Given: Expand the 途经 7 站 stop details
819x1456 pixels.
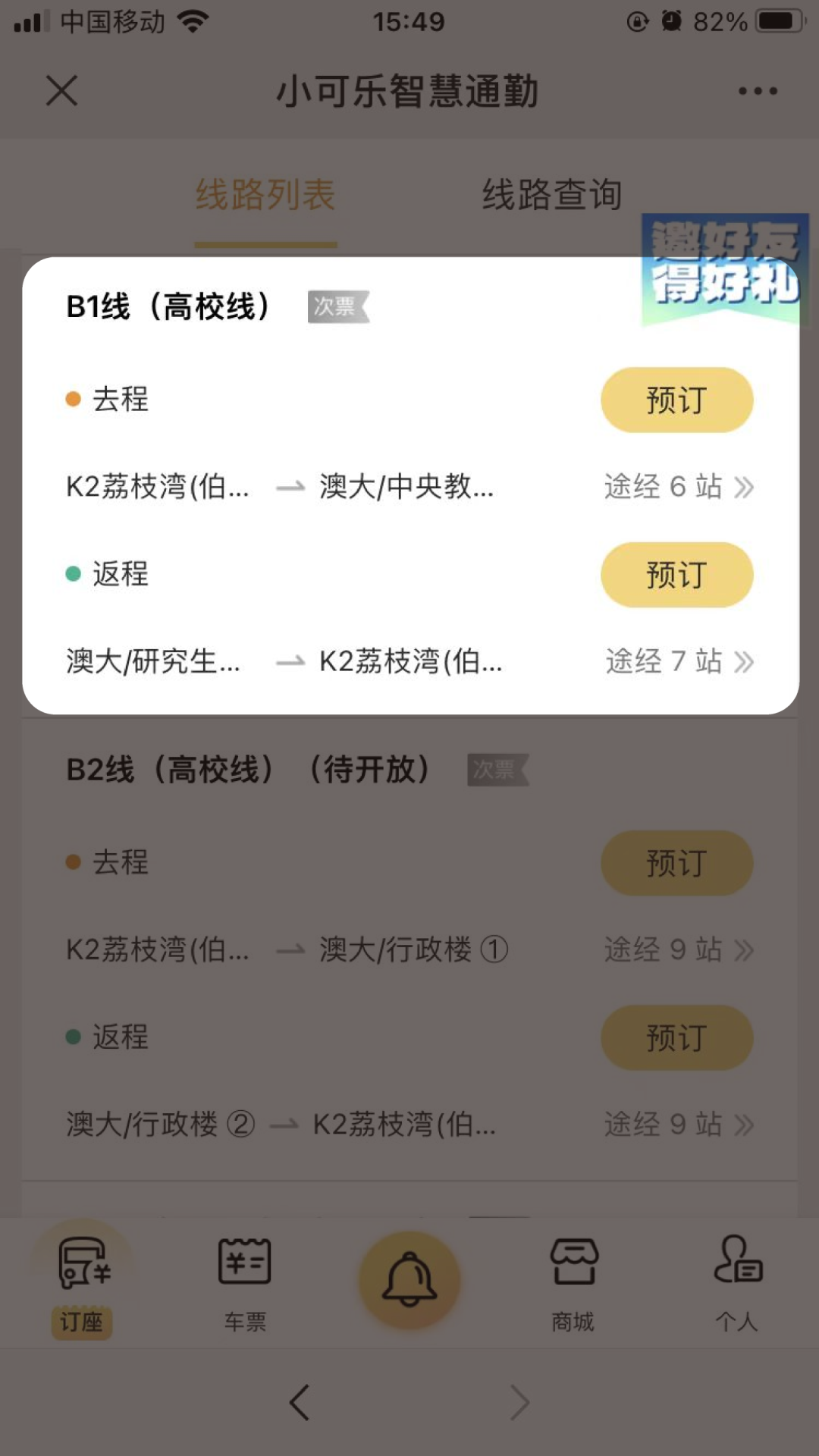Looking at the screenshot, I should coord(675,662).
